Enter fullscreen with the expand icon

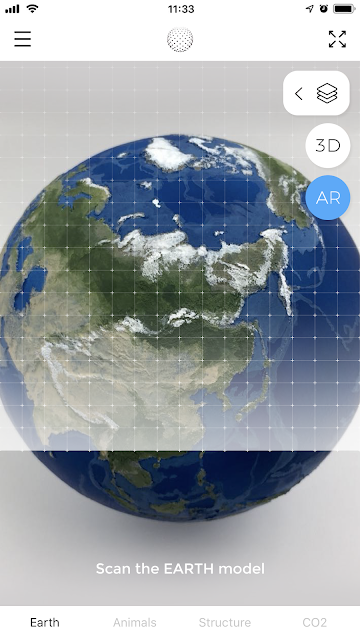point(337,39)
